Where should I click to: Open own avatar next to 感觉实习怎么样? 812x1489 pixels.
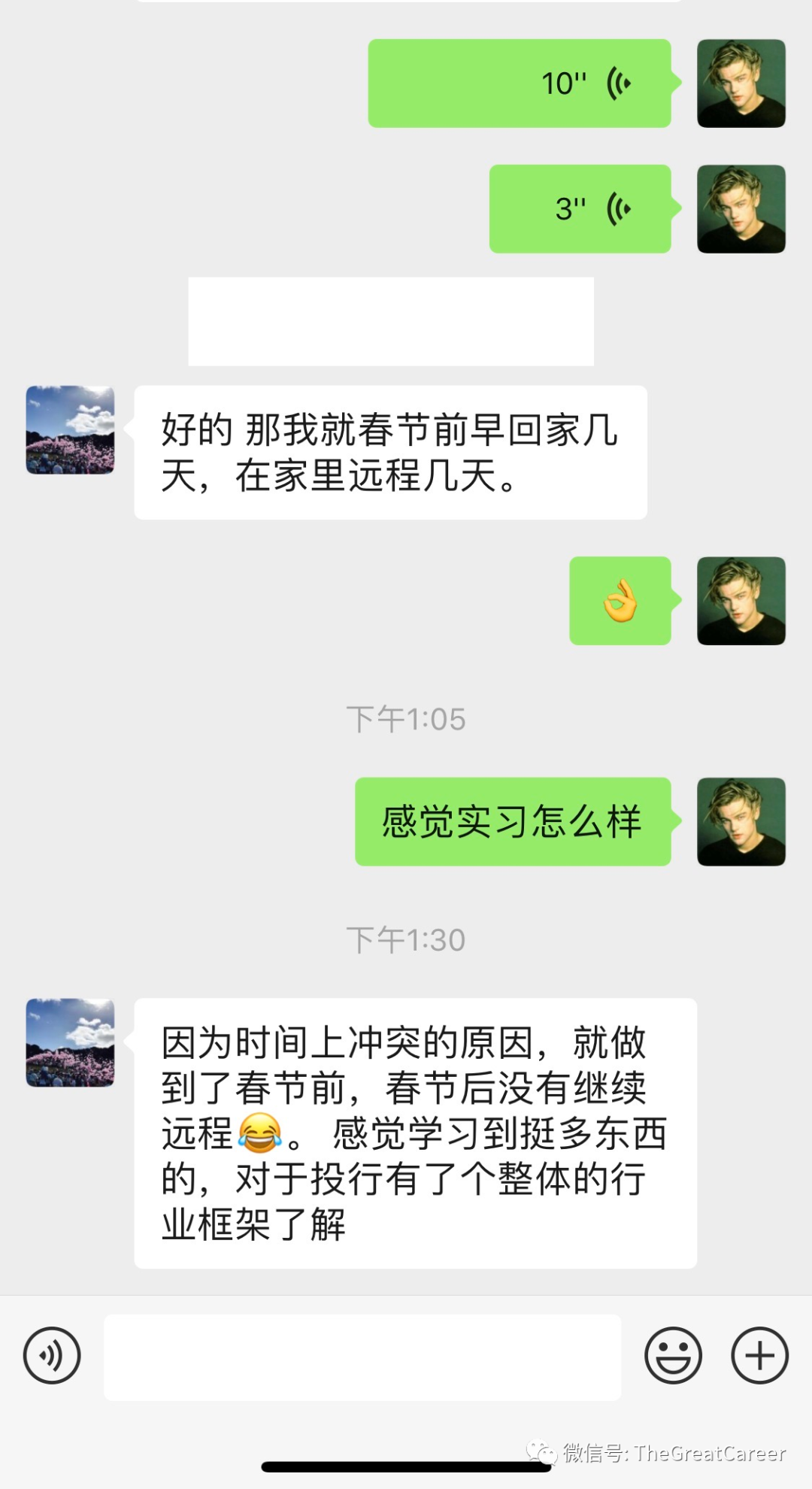741,822
